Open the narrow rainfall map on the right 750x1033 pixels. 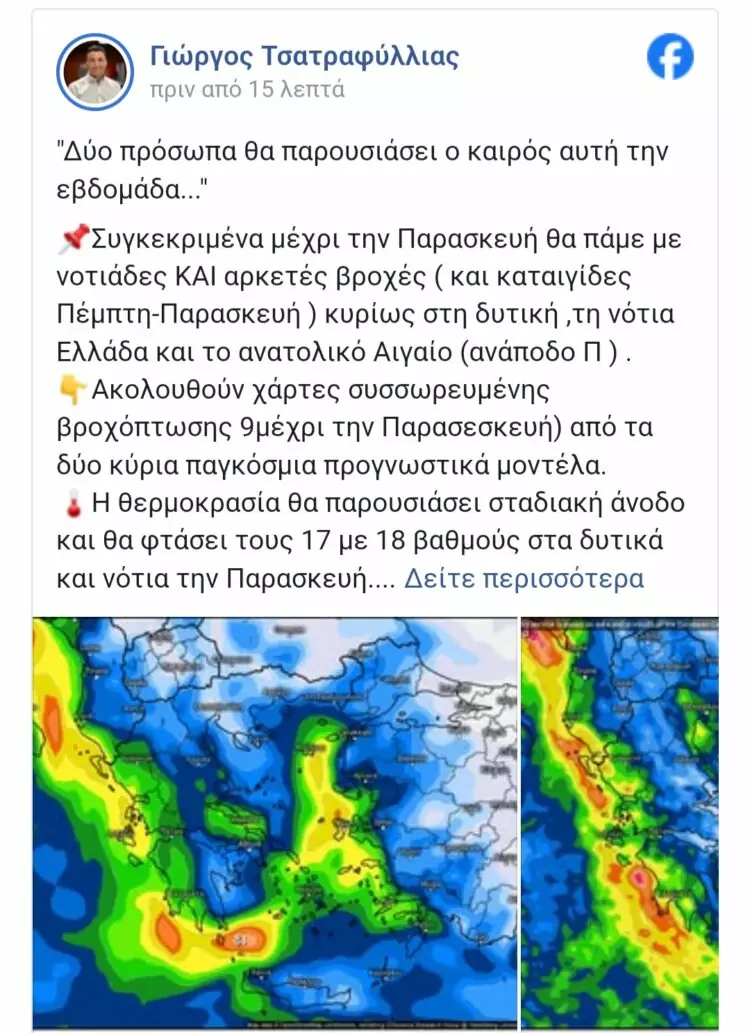[620, 823]
